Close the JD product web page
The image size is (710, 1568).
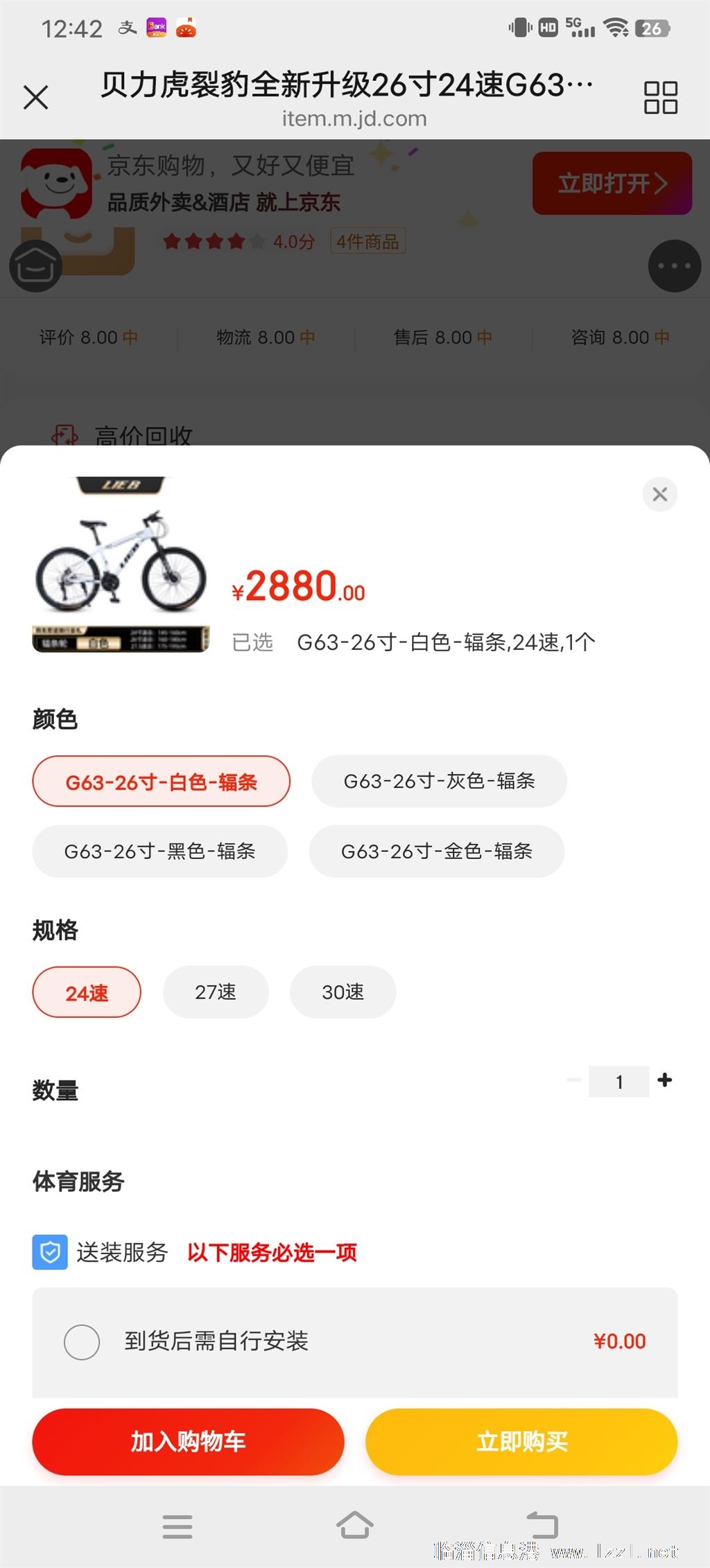click(x=36, y=97)
